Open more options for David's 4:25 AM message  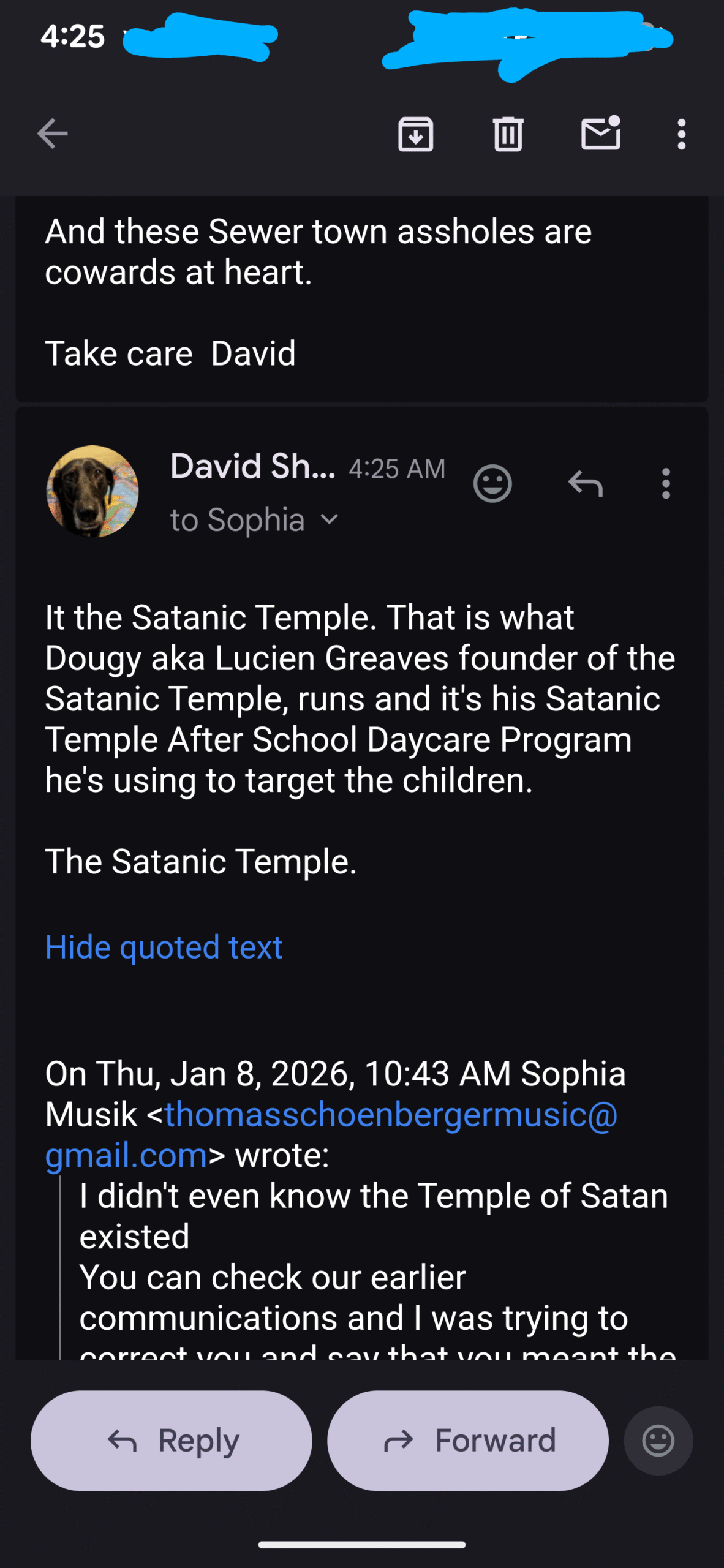coord(666,484)
